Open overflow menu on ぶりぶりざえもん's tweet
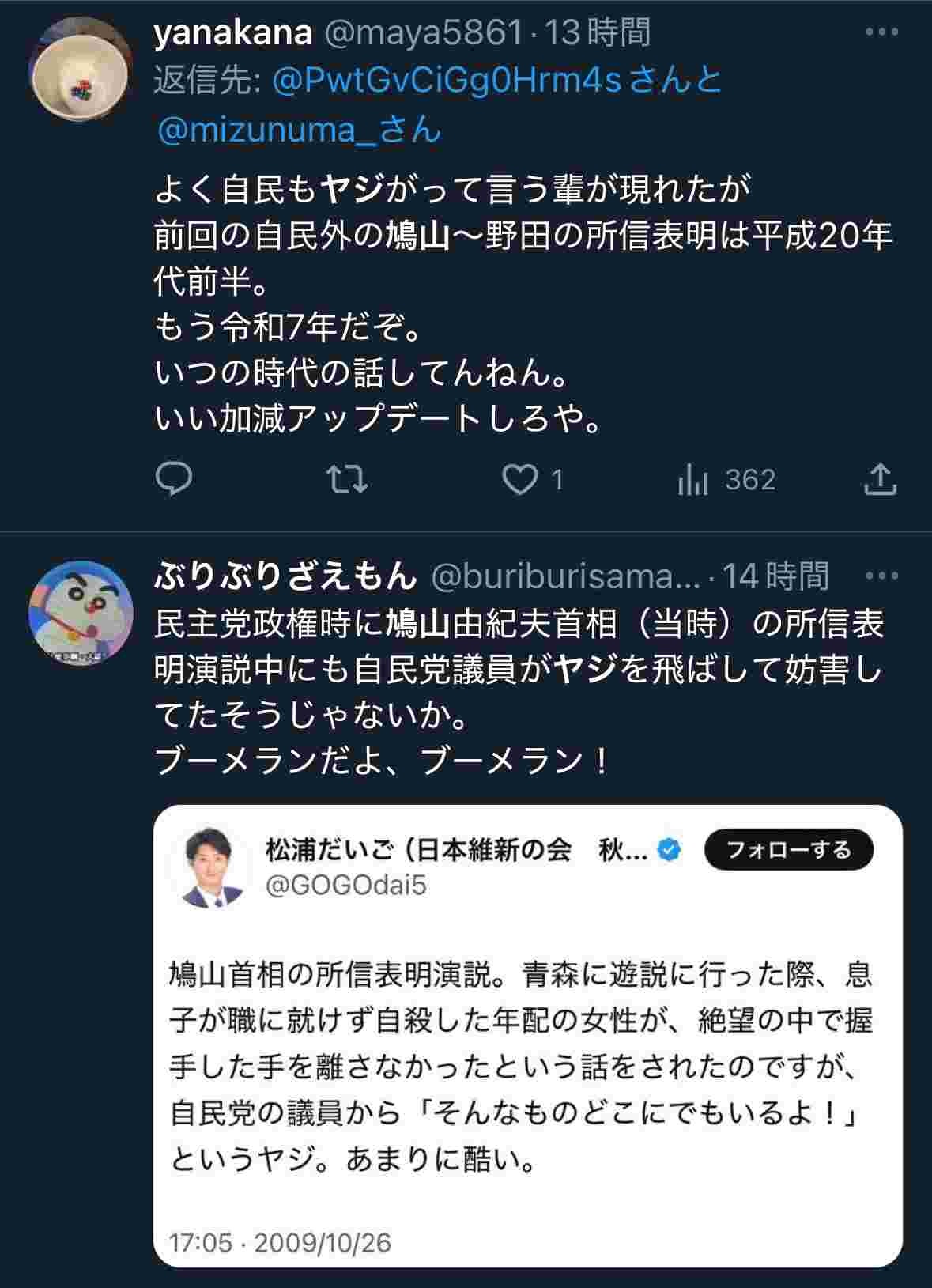932x1288 pixels. (x=882, y=576)
